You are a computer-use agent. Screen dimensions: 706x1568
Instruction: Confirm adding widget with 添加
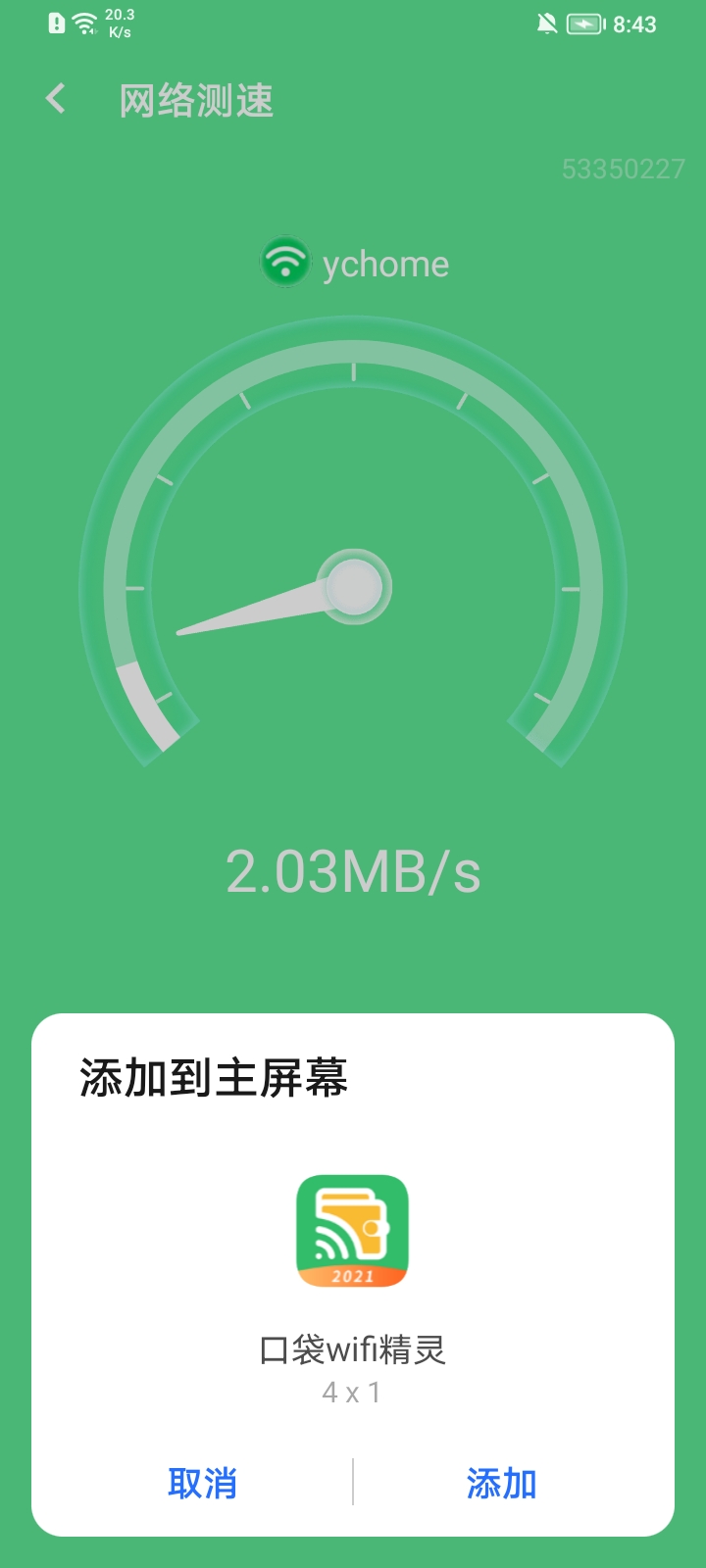(x=501, y=1483)
